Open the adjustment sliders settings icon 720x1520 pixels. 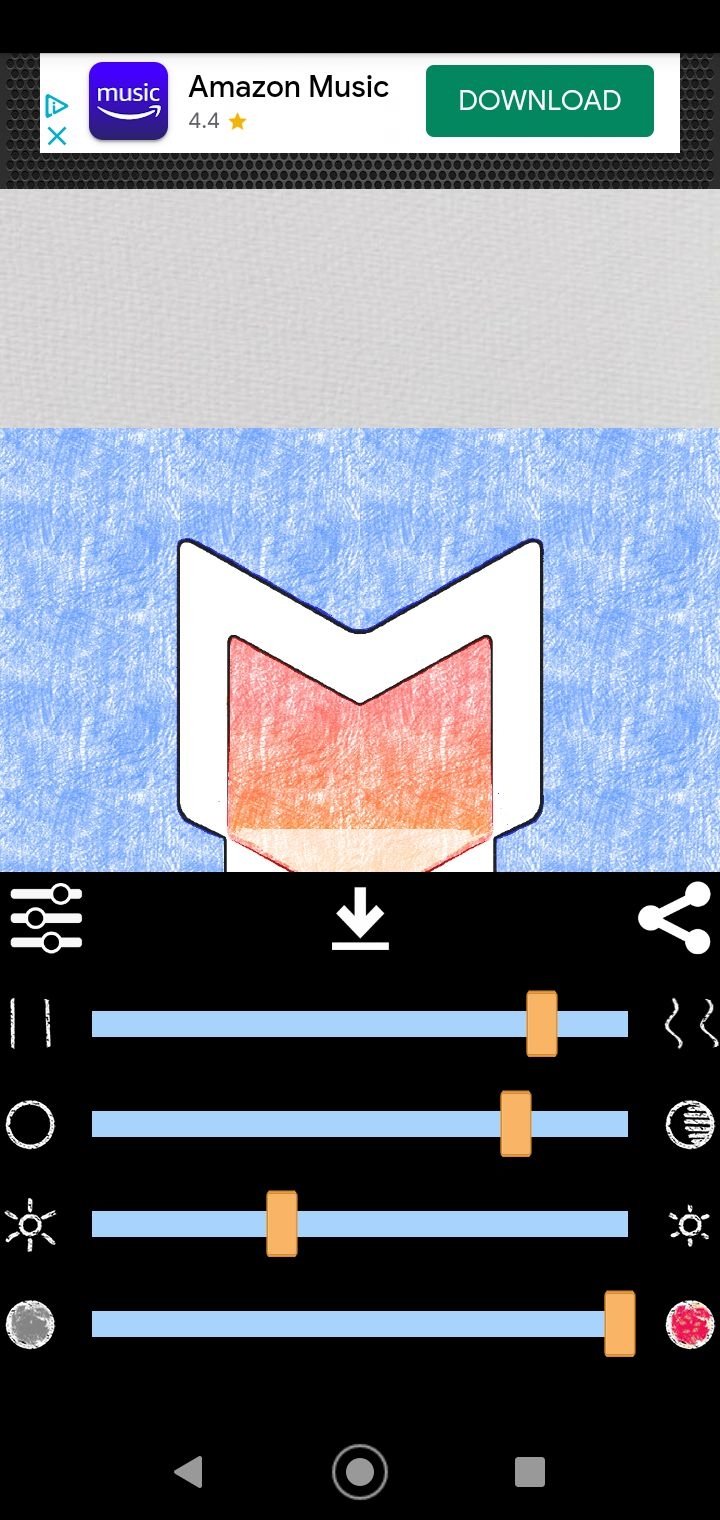pos(46,918)
